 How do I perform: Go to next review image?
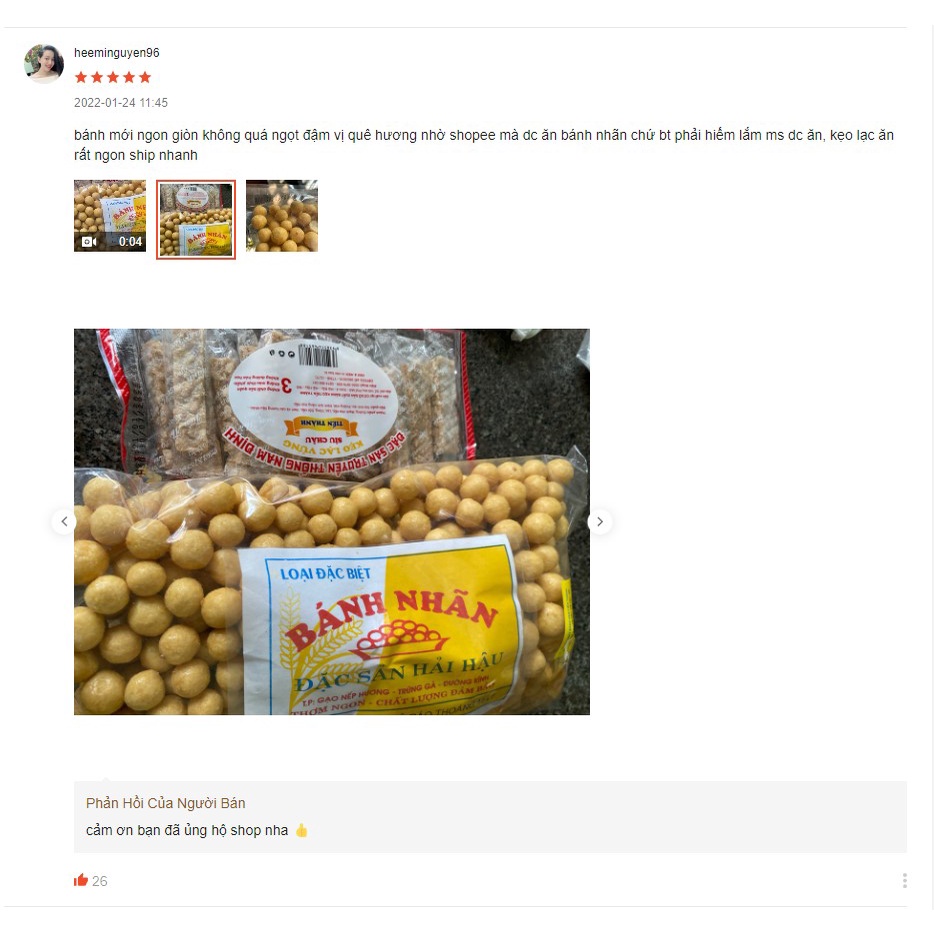599,522
